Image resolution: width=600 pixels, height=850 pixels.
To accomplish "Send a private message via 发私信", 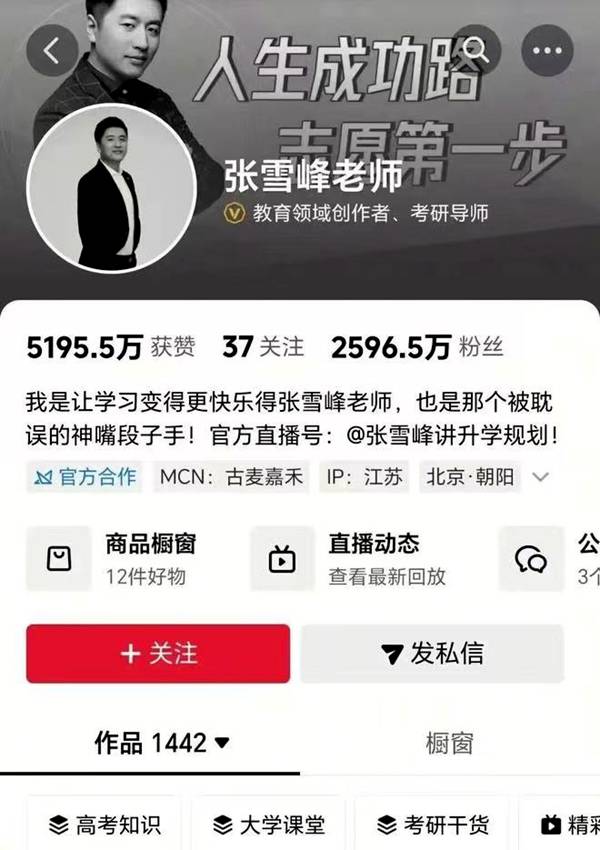I will 432,654.
